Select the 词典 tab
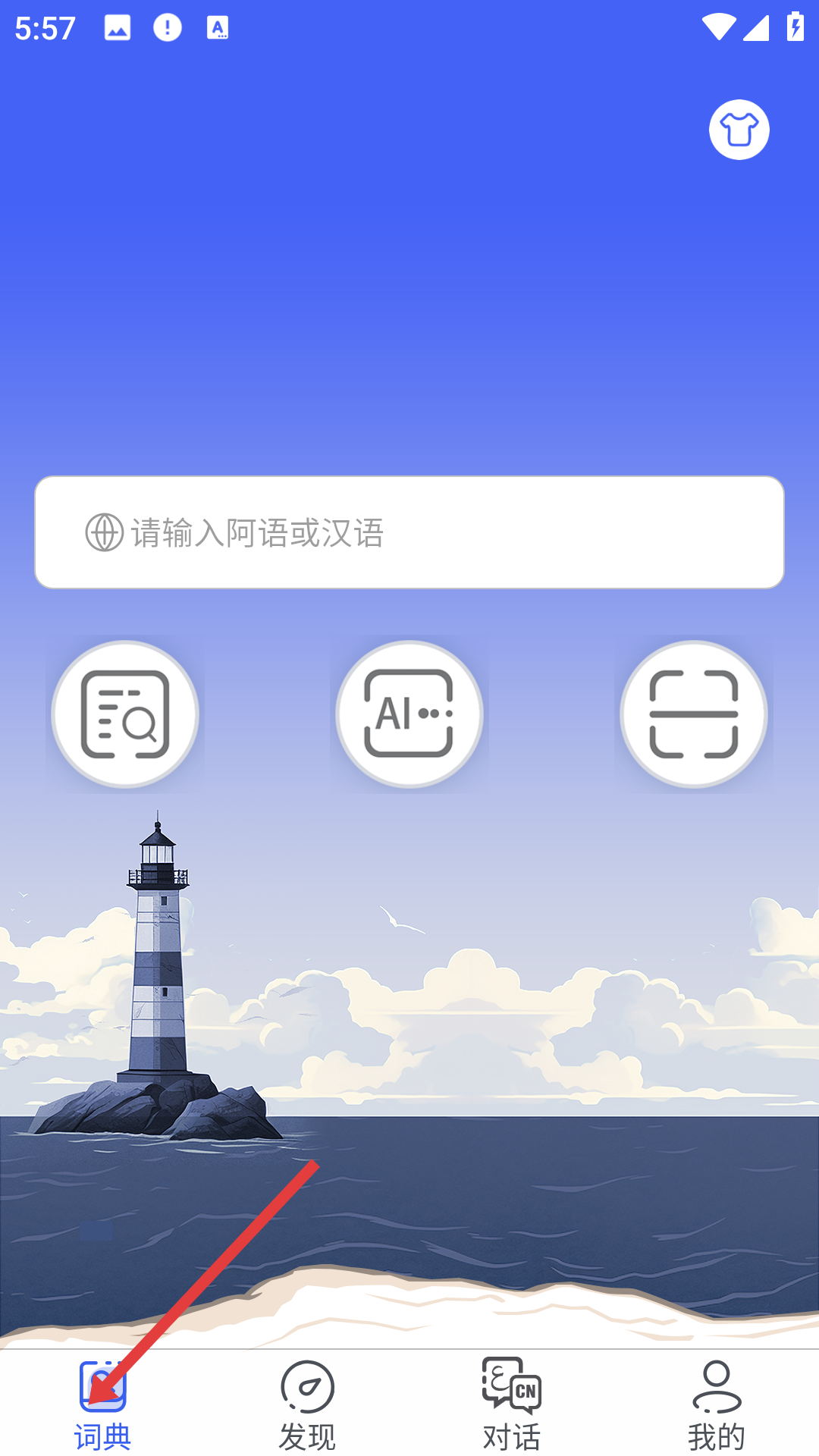819x1456 pixels. coord(103,1404)
